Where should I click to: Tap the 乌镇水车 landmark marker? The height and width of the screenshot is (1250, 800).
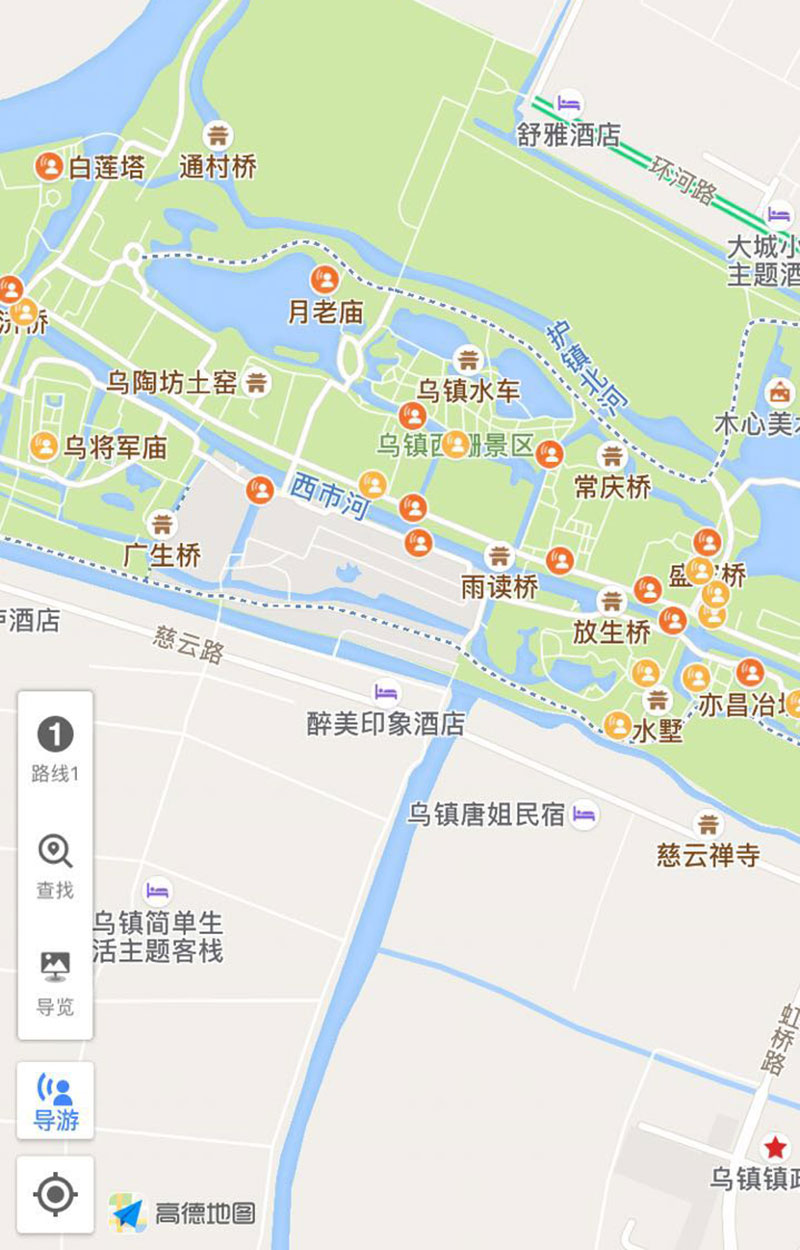tap(467, 359)
